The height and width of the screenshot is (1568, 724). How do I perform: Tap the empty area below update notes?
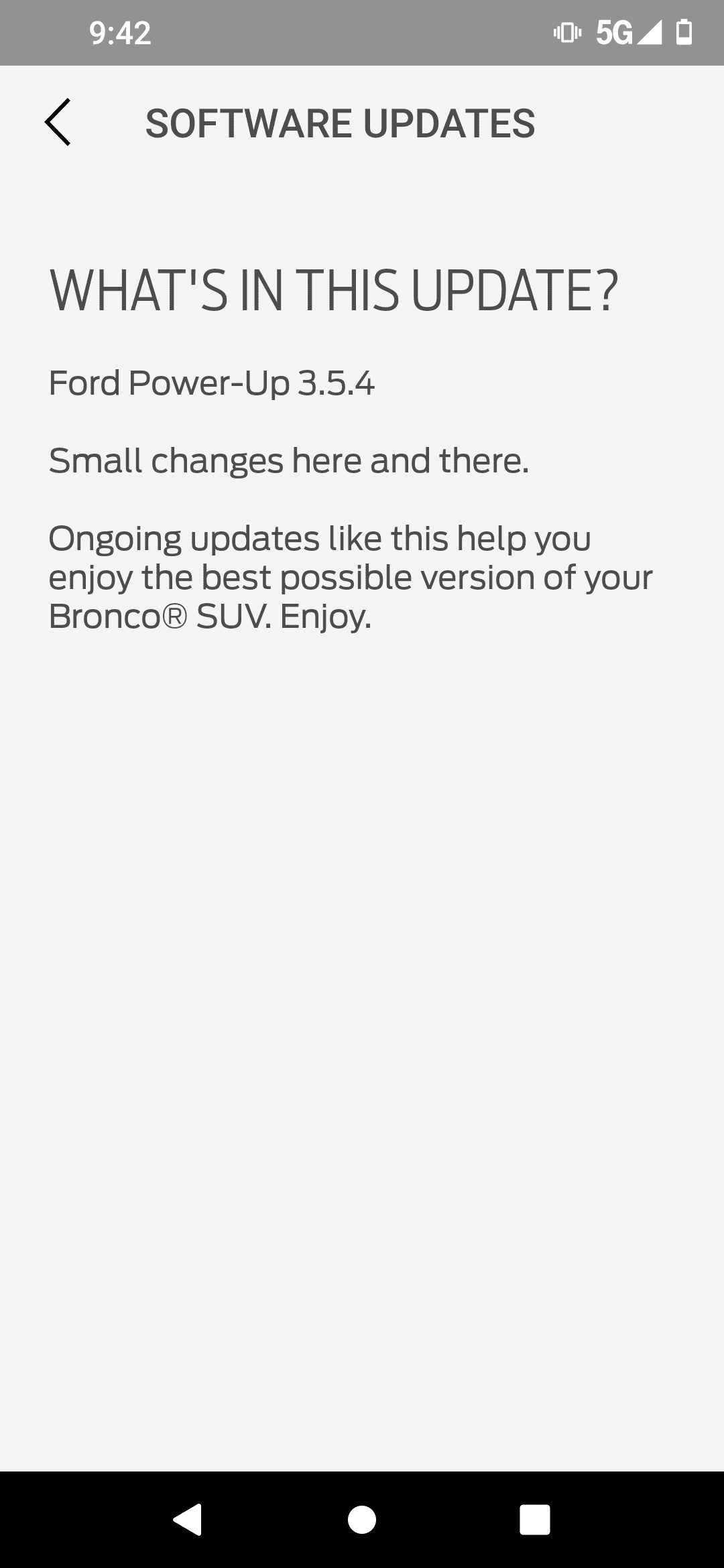(x=362, y=1005)
